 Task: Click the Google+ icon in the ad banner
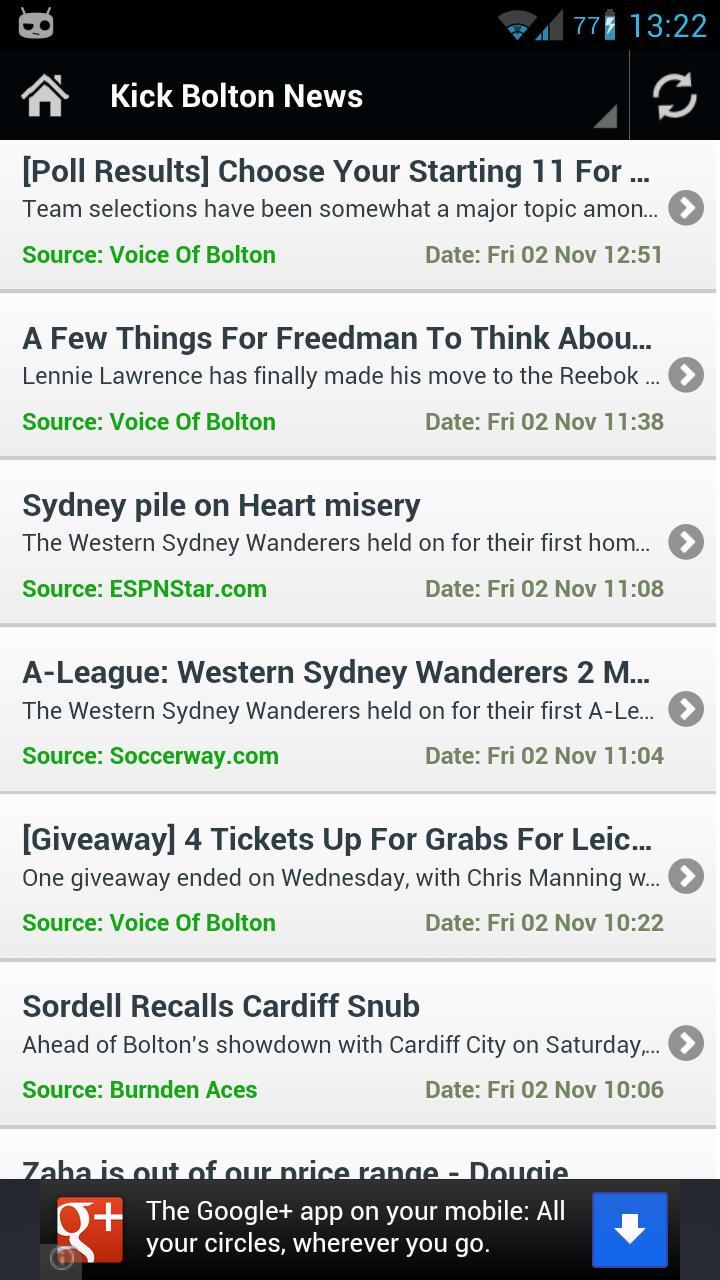coord(89,1229)
